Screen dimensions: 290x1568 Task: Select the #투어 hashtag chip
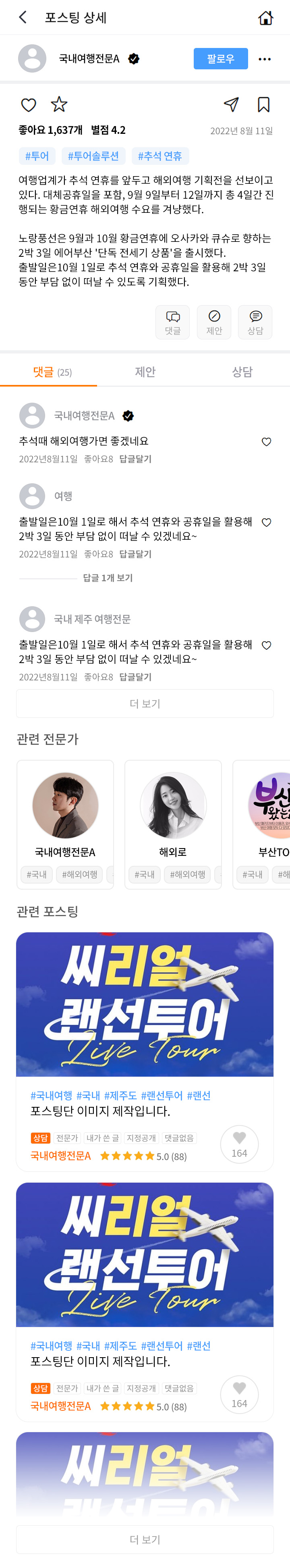(37, 156)
